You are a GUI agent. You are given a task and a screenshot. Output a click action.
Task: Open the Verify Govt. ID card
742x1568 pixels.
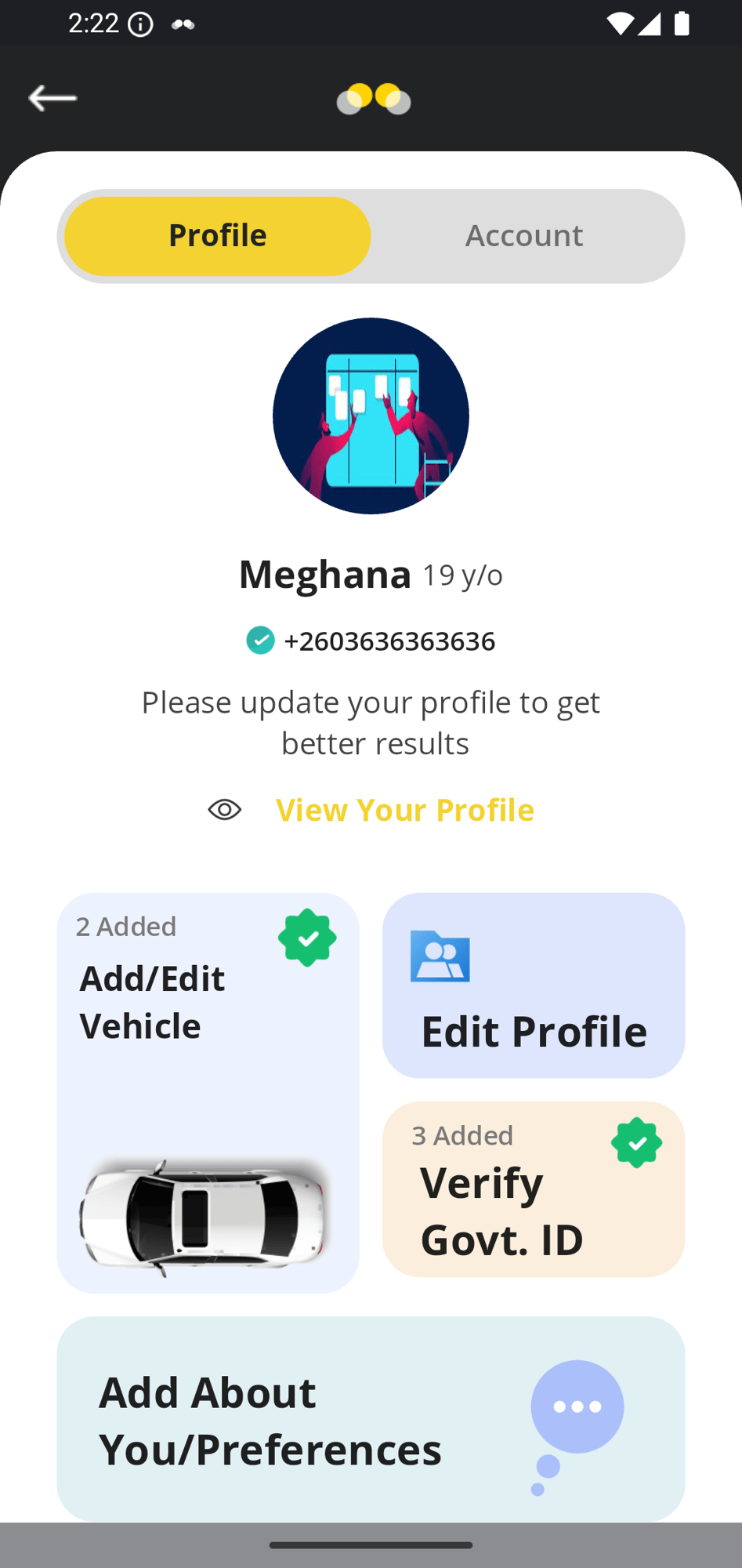click(x=534, y=1189)
